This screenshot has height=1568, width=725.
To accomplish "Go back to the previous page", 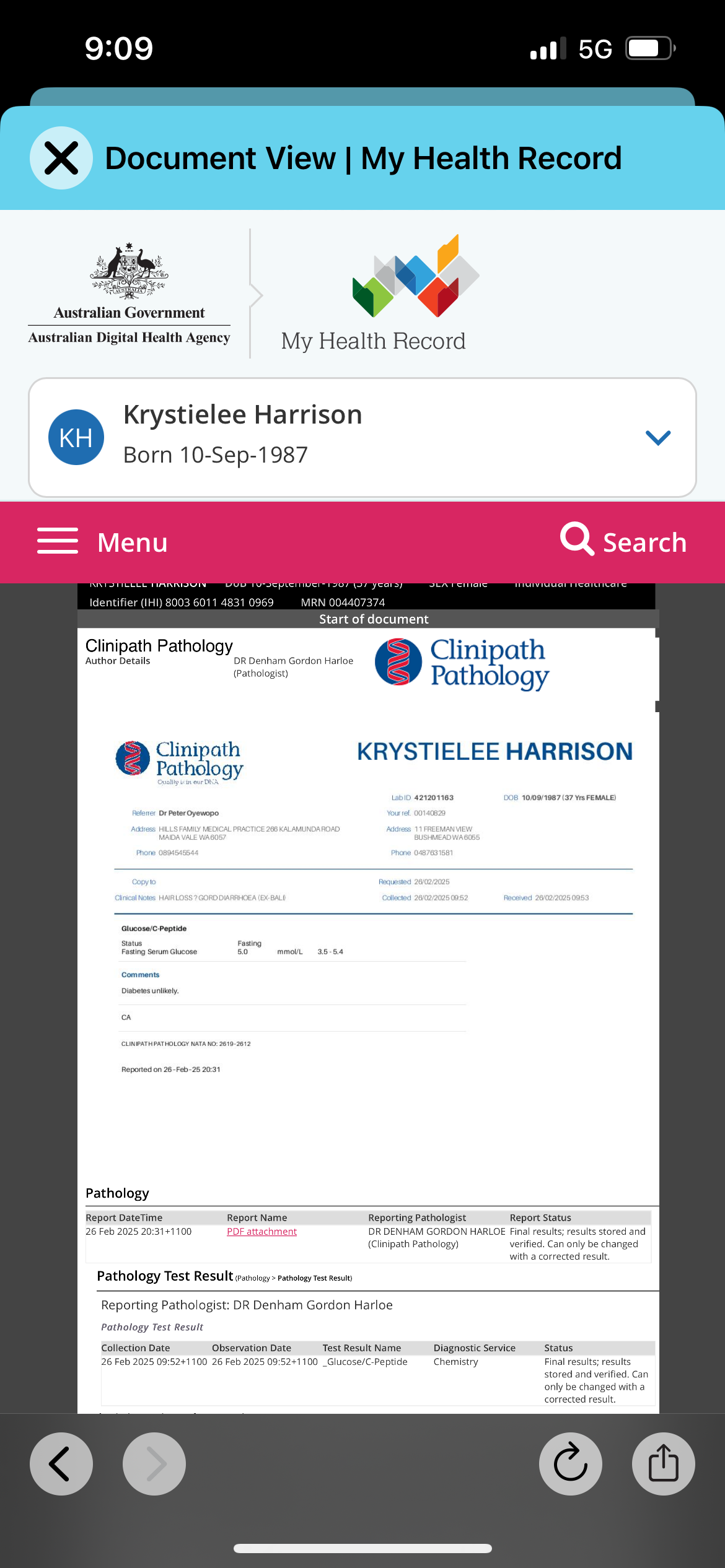I will [61, 1463].
